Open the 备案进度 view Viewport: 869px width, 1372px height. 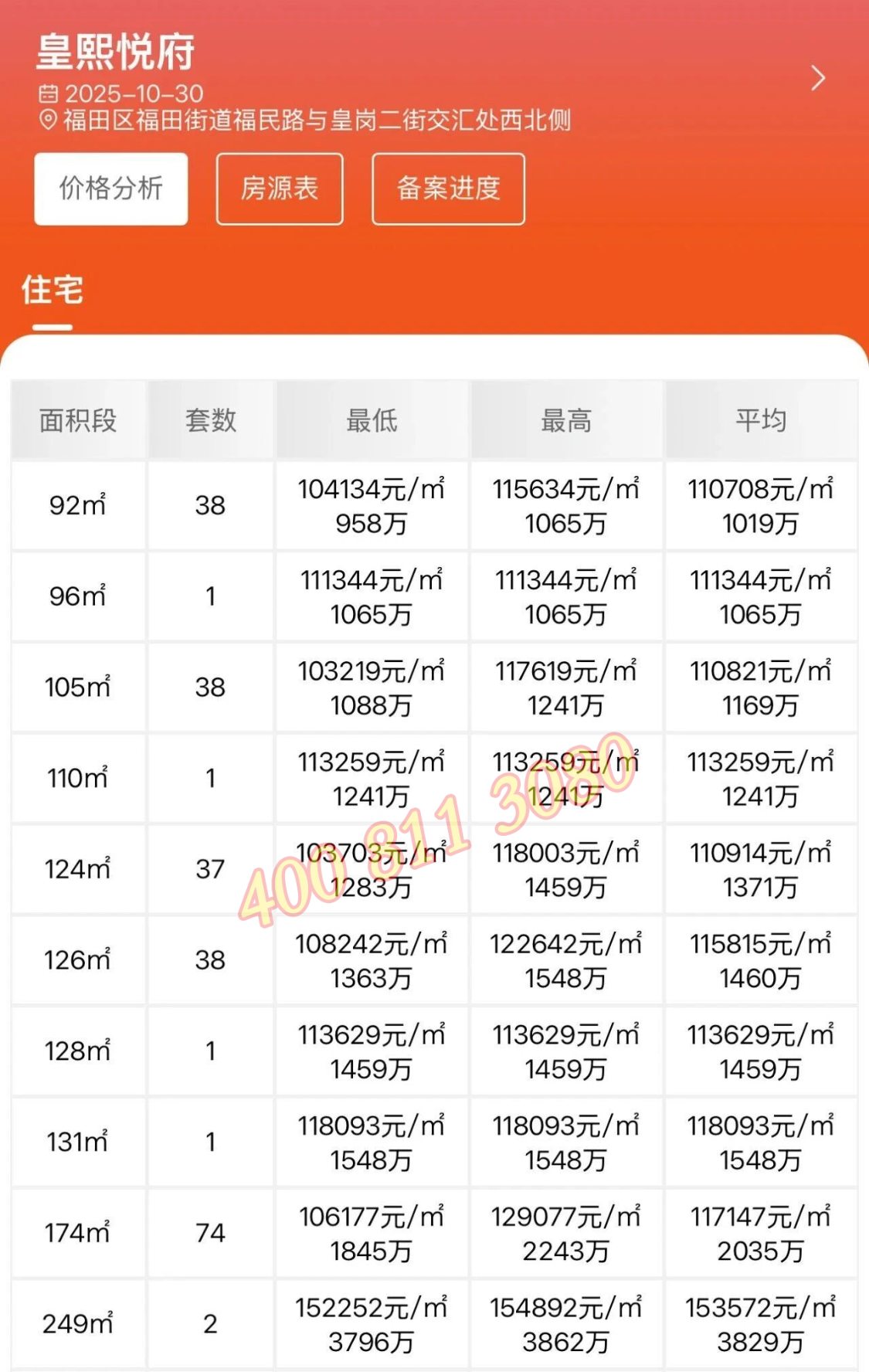(448, 188)
